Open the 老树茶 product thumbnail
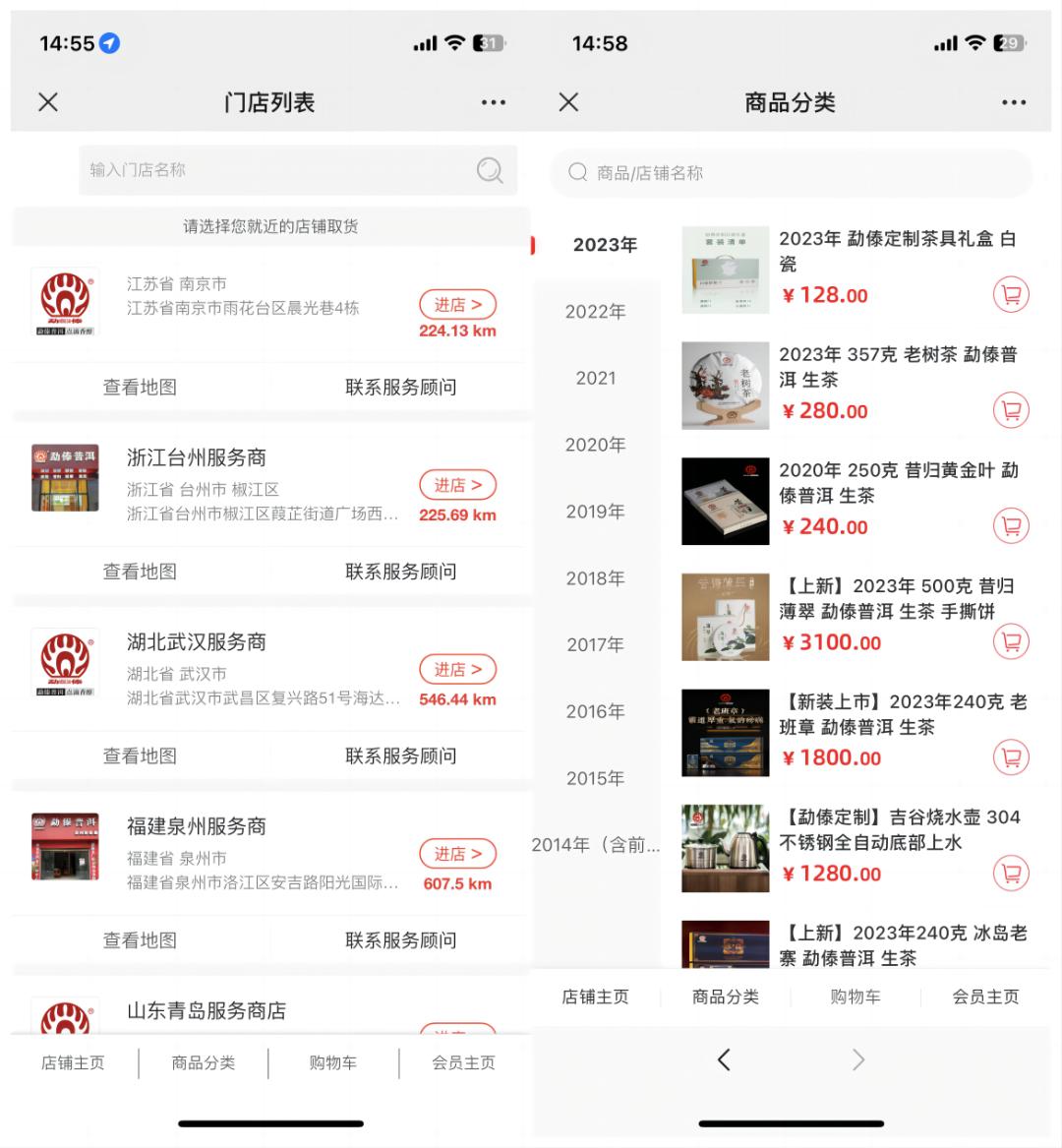Image resolution: width=1062 pixels, height=1148 pixels. [x=725, y=385]
